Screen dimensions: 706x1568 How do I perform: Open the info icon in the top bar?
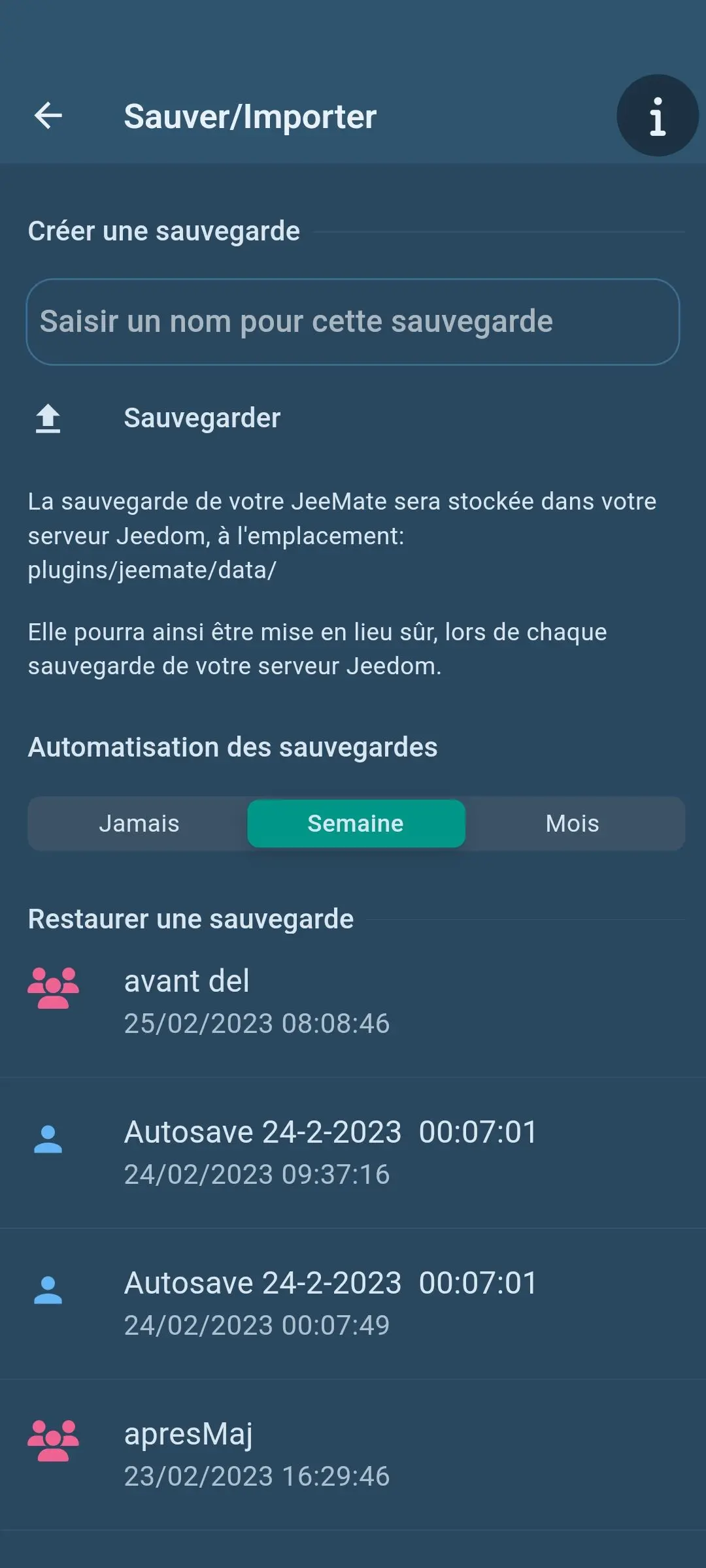(x=657, y=116)
